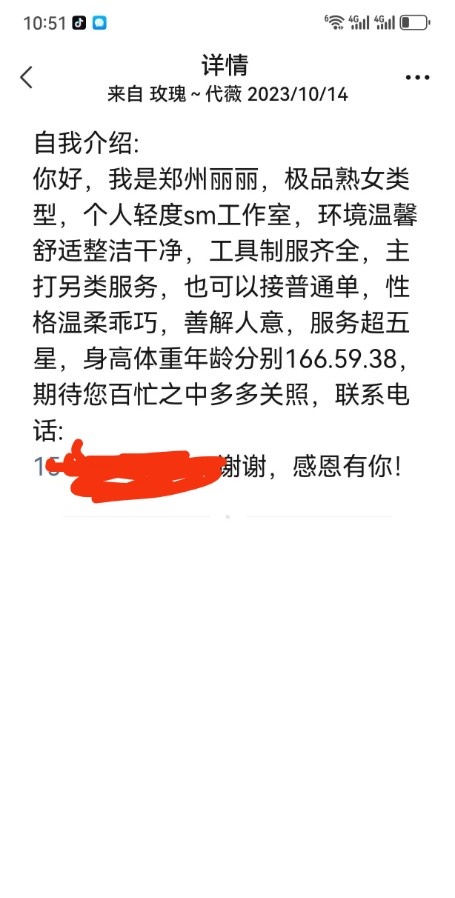This screenshot has height=898, width=455.
Task: Open the three-dot overflow menu
Action: coord(417,77)
